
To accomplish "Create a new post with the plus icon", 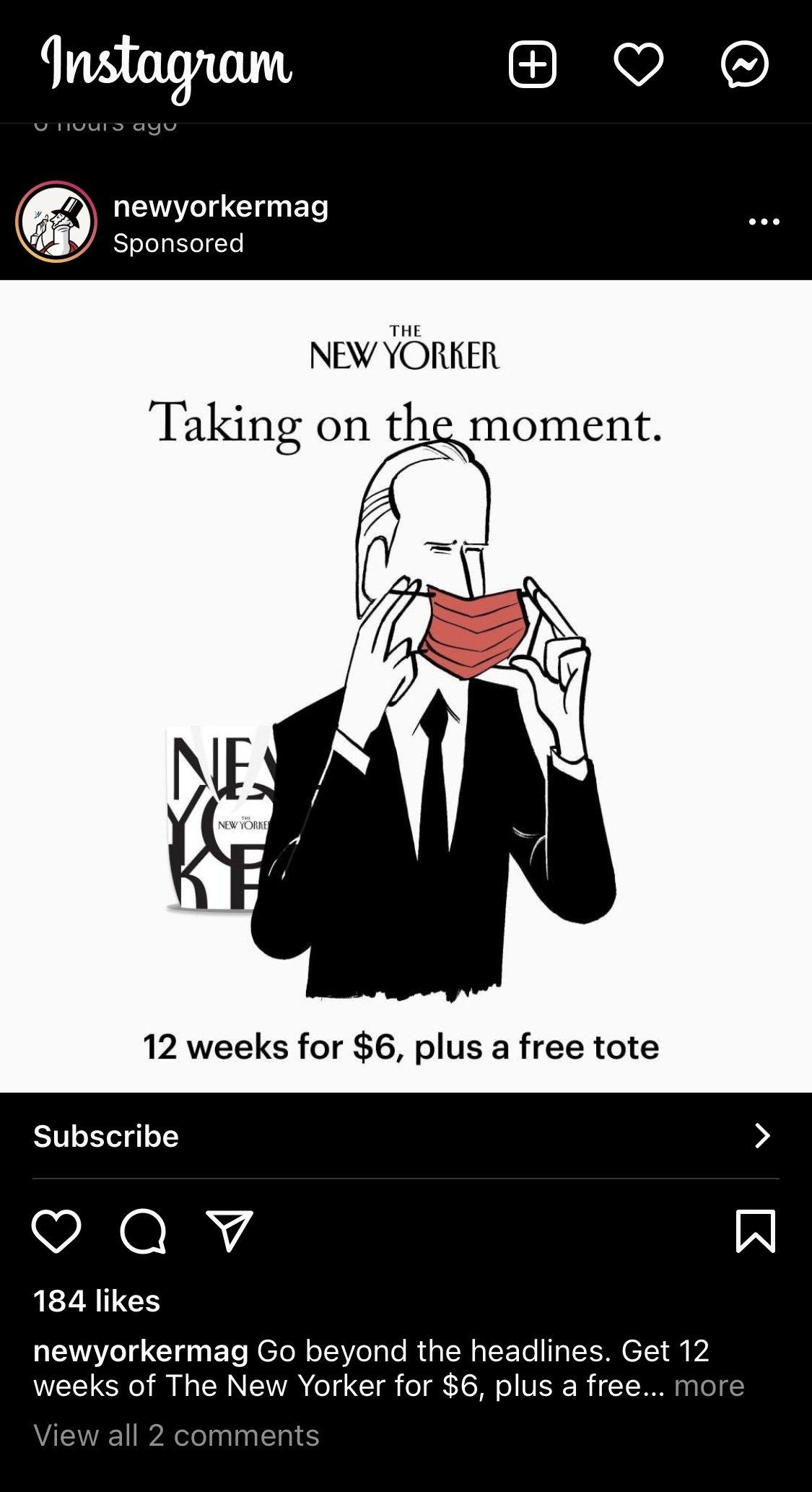I will (531, 64).
